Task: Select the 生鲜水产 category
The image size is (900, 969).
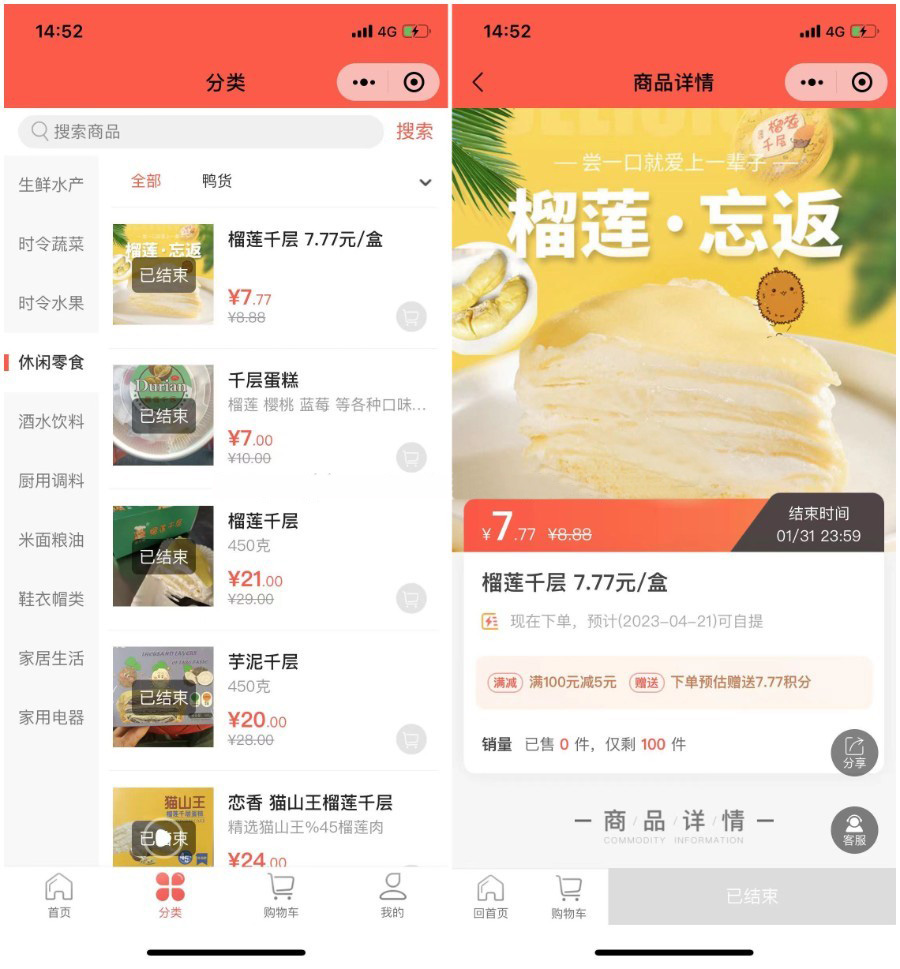Action: 51,185
